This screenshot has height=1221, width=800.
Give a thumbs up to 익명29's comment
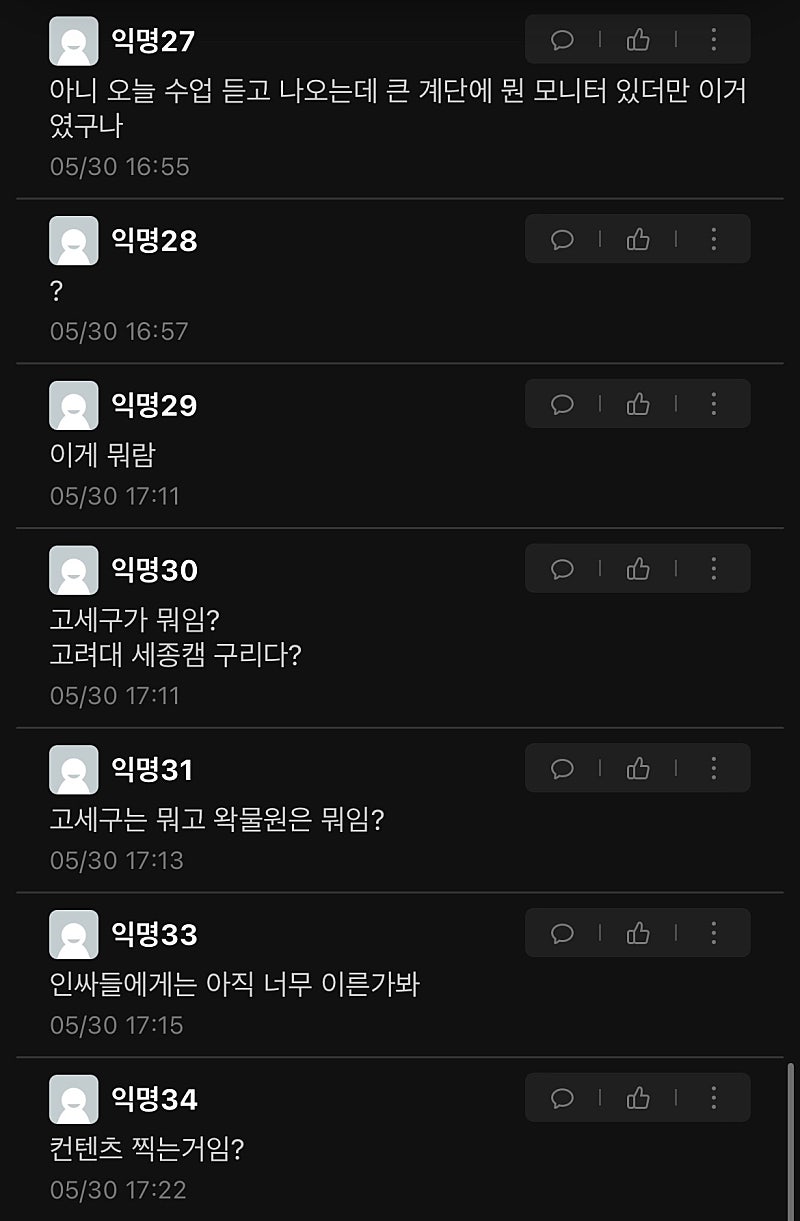click(638, 404)
